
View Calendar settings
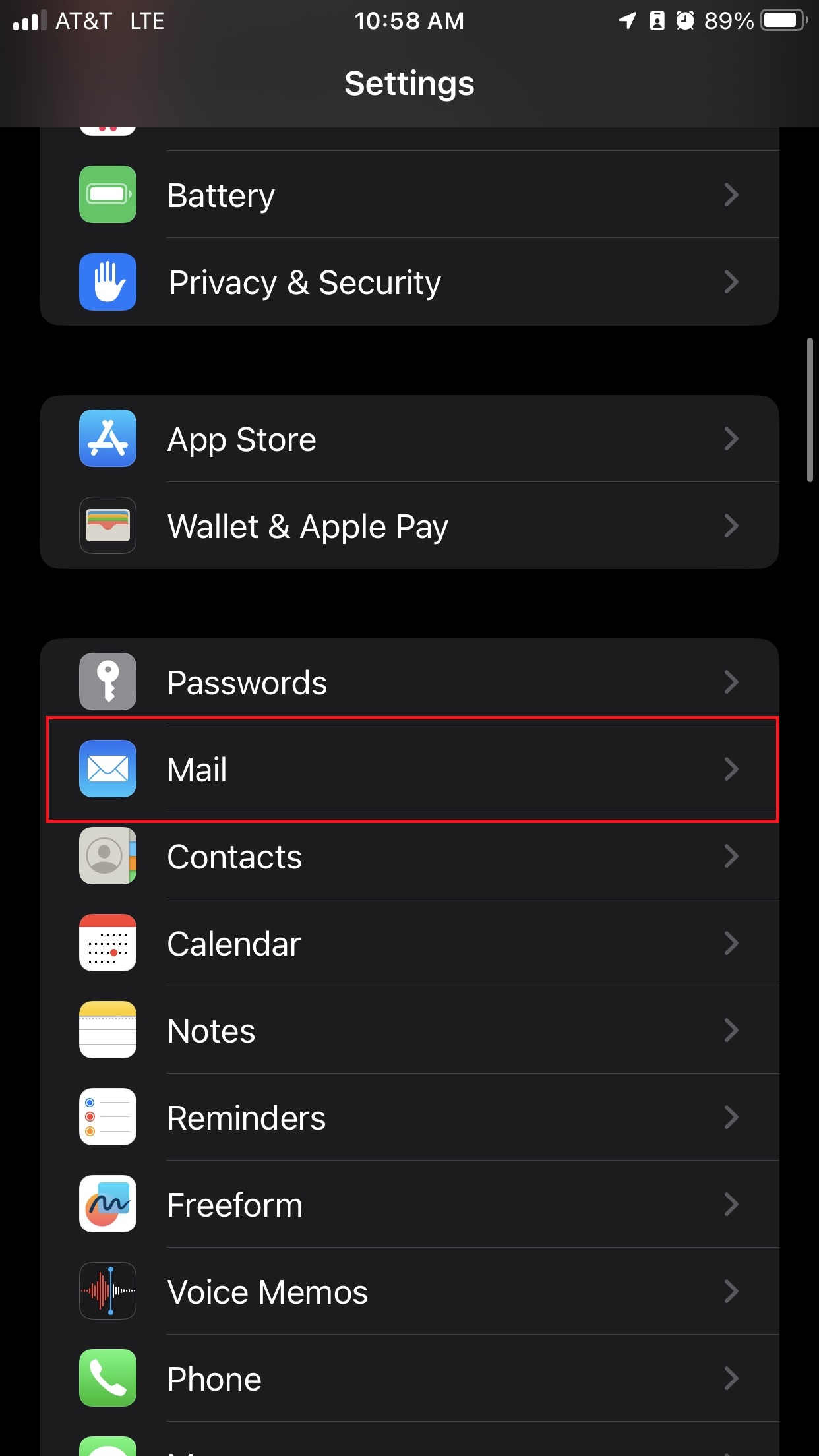(409, 943)
